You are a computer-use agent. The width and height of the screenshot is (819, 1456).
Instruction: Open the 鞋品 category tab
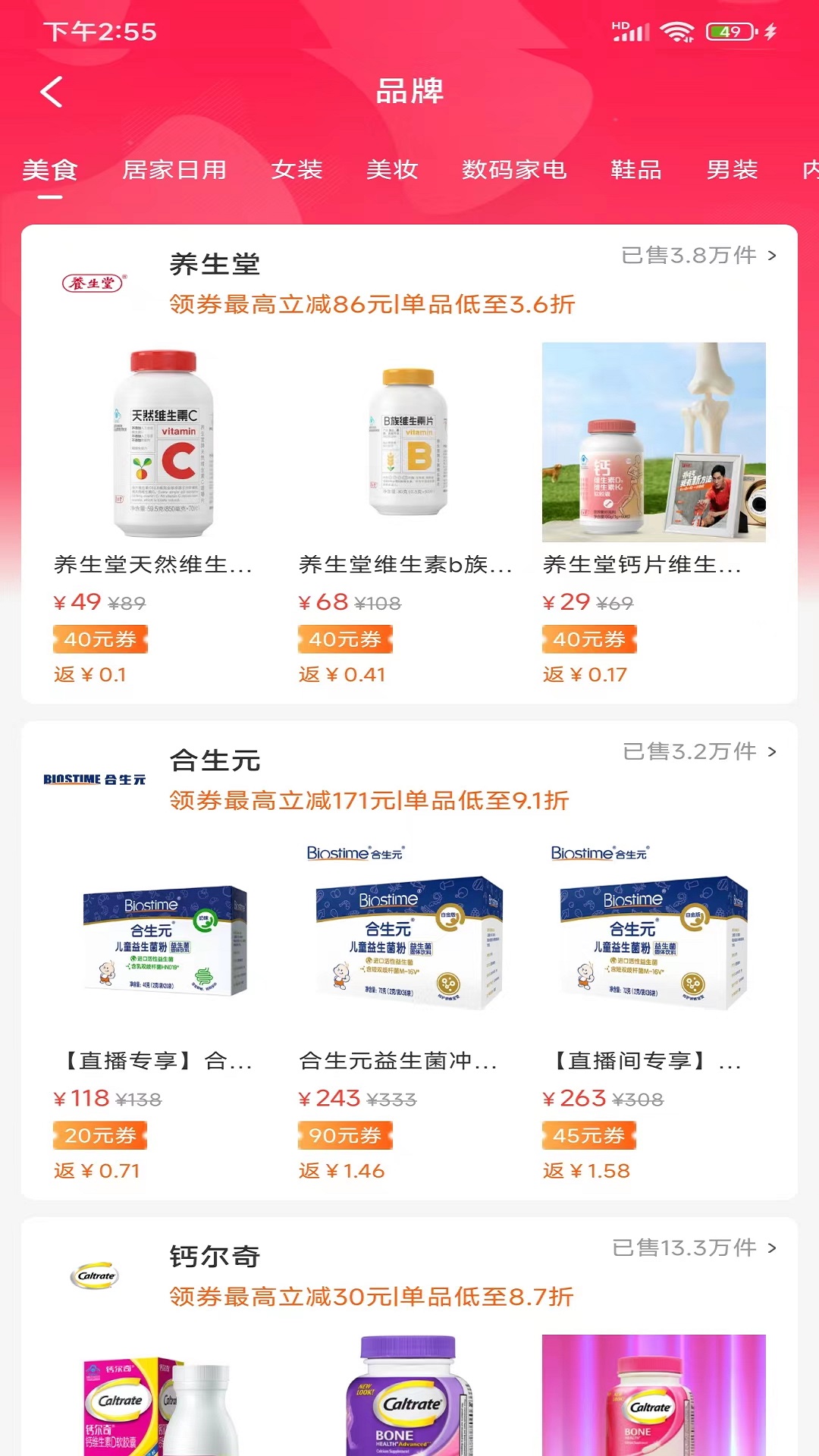point(636,170)
